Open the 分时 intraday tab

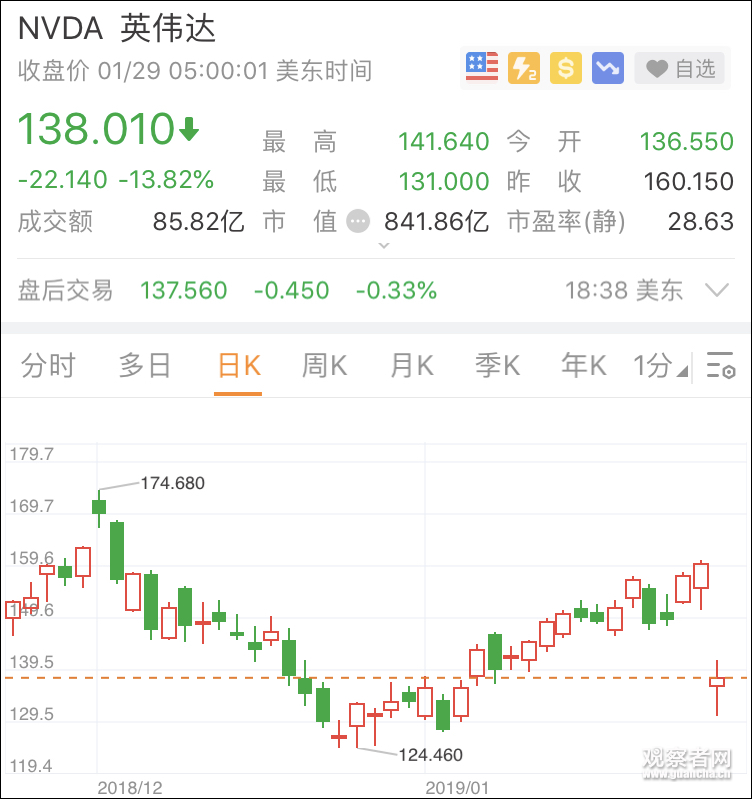click(x=49, y=366)
